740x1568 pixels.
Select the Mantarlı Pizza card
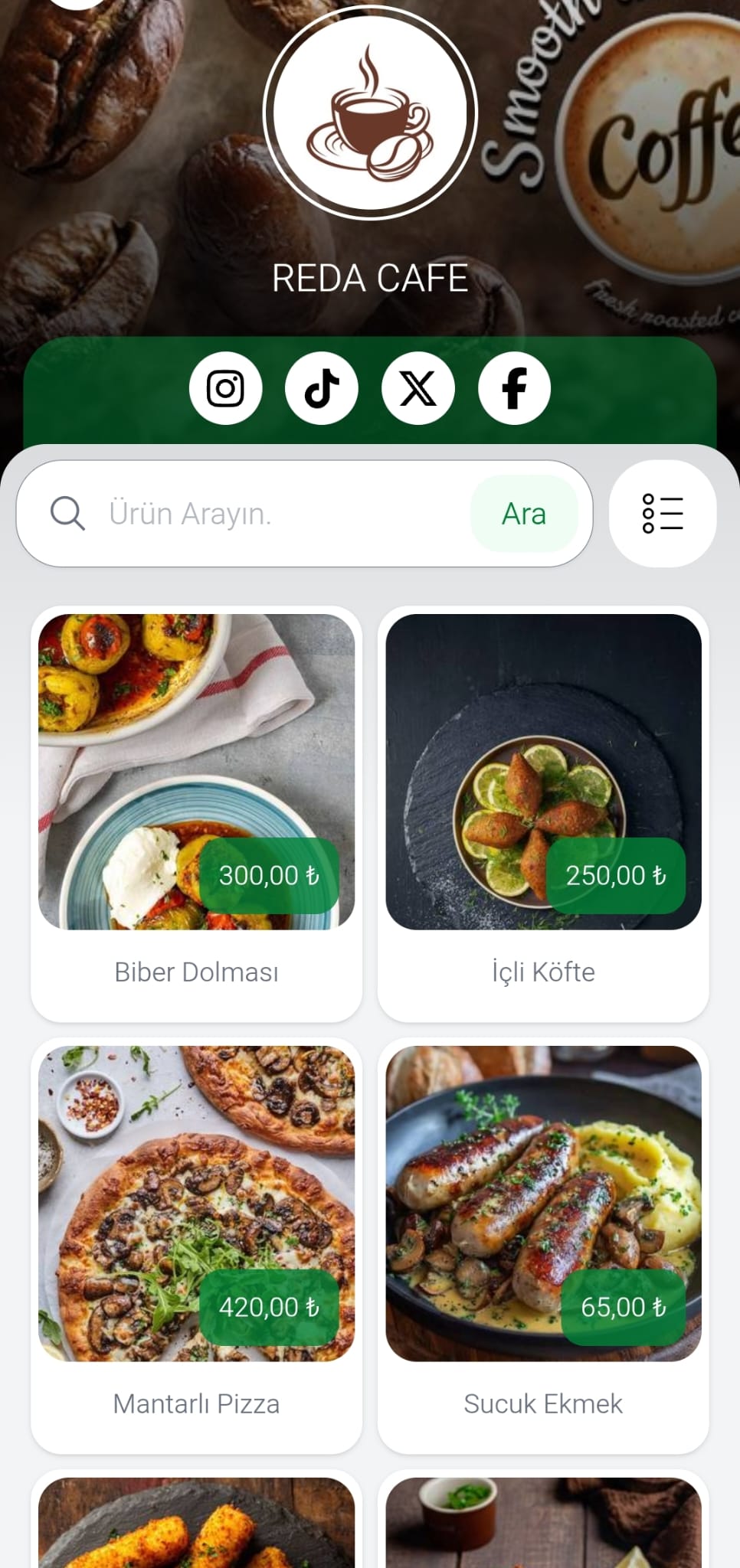click(x=196, y=1245)
